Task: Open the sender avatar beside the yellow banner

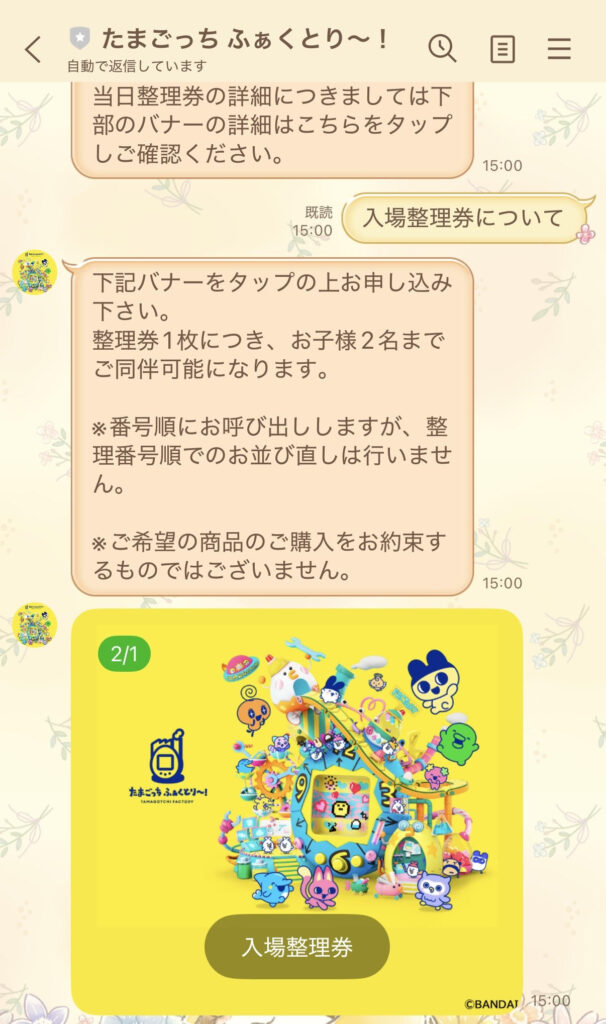Action: (x=34, y=624)
